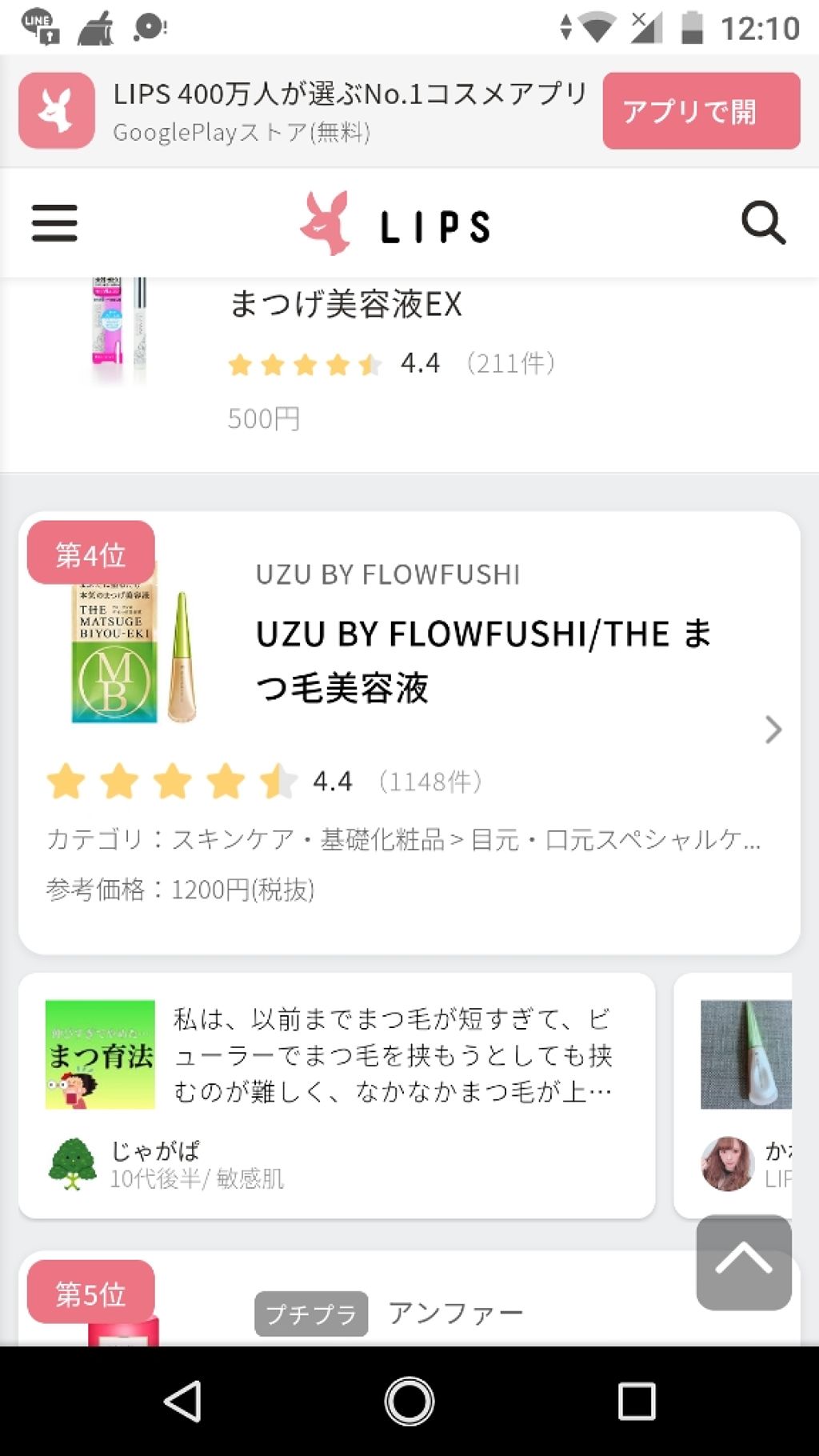This screenshot has width=819, height=1456.
Task: Tap the LIPS deer logo in the header
Action: click(x=325, y=222)
